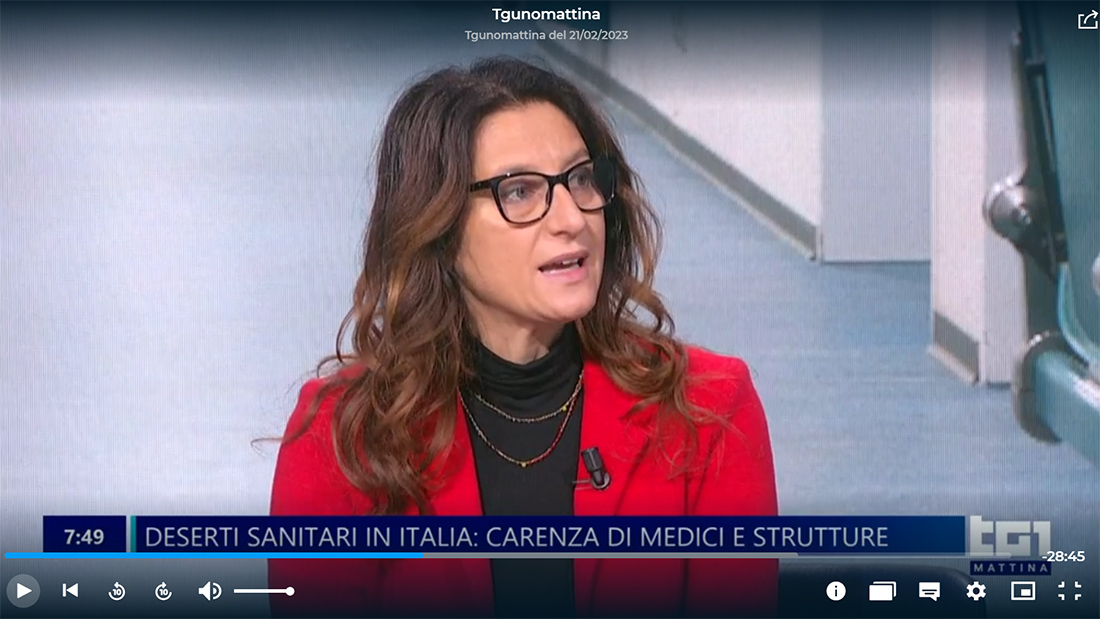The image size is (1100, 619).
Task: Seek along the video progress bar
Action: coord(500,555)
